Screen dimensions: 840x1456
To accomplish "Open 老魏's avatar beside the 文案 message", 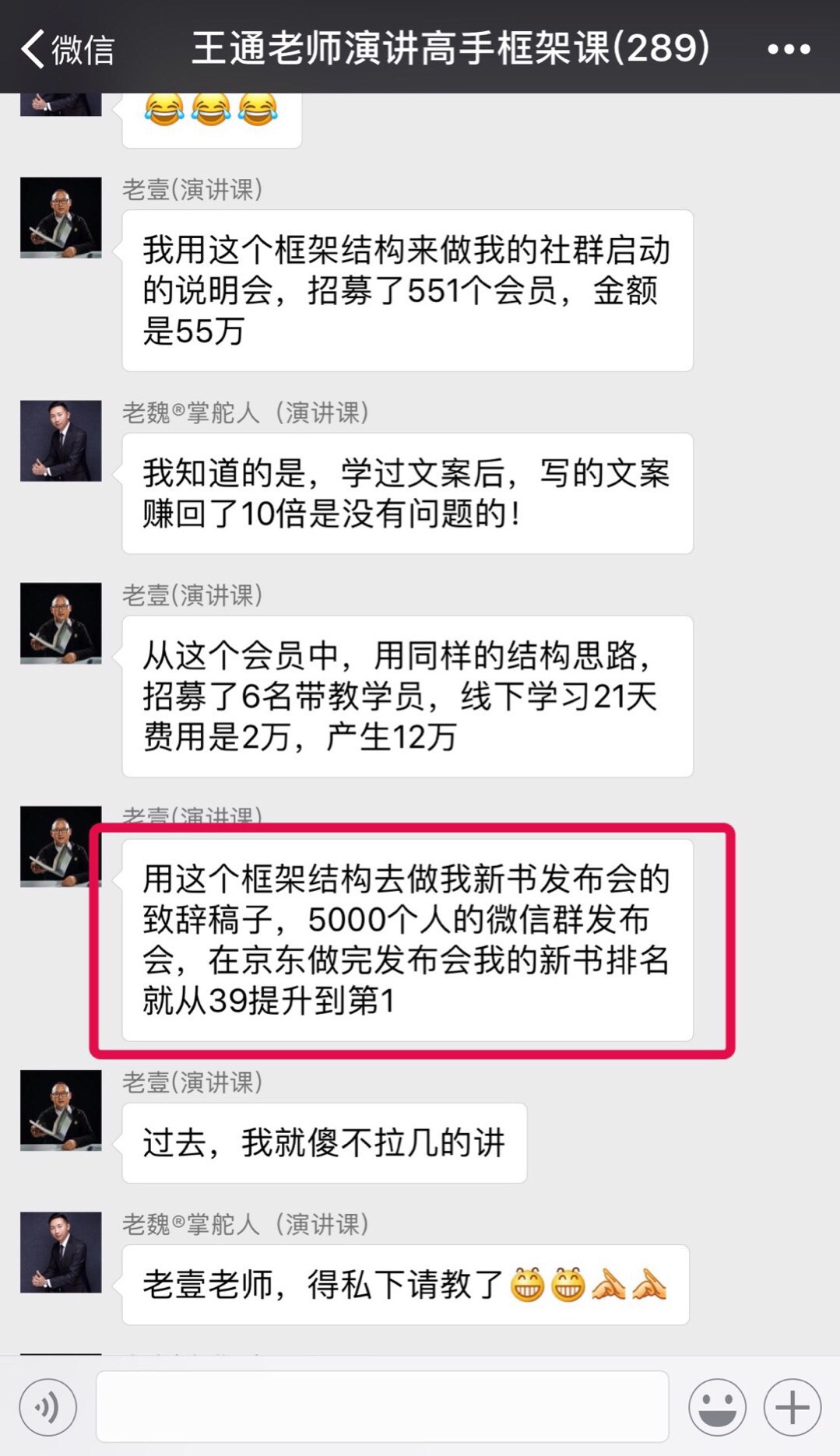I will pyautogui.click(x=61, y=440).
